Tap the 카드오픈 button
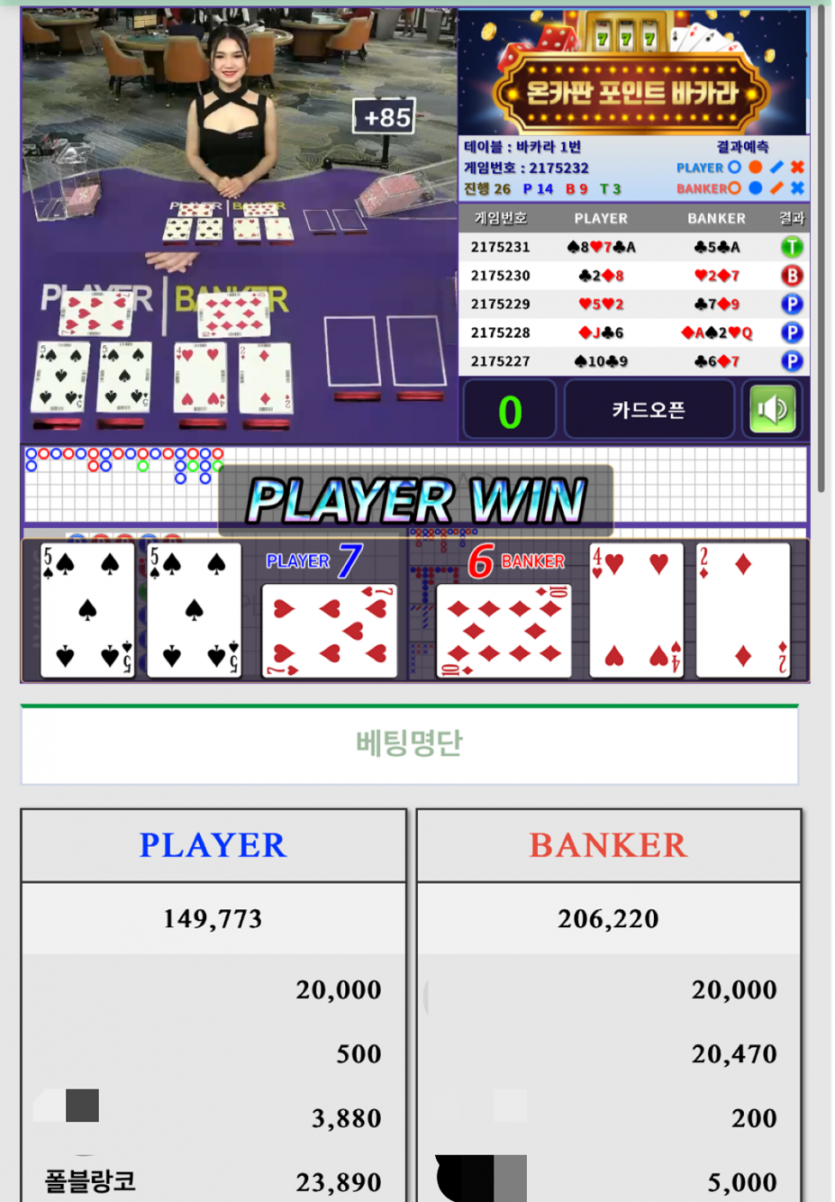Viewport: 835px width, 1202px height. point(649,410)
